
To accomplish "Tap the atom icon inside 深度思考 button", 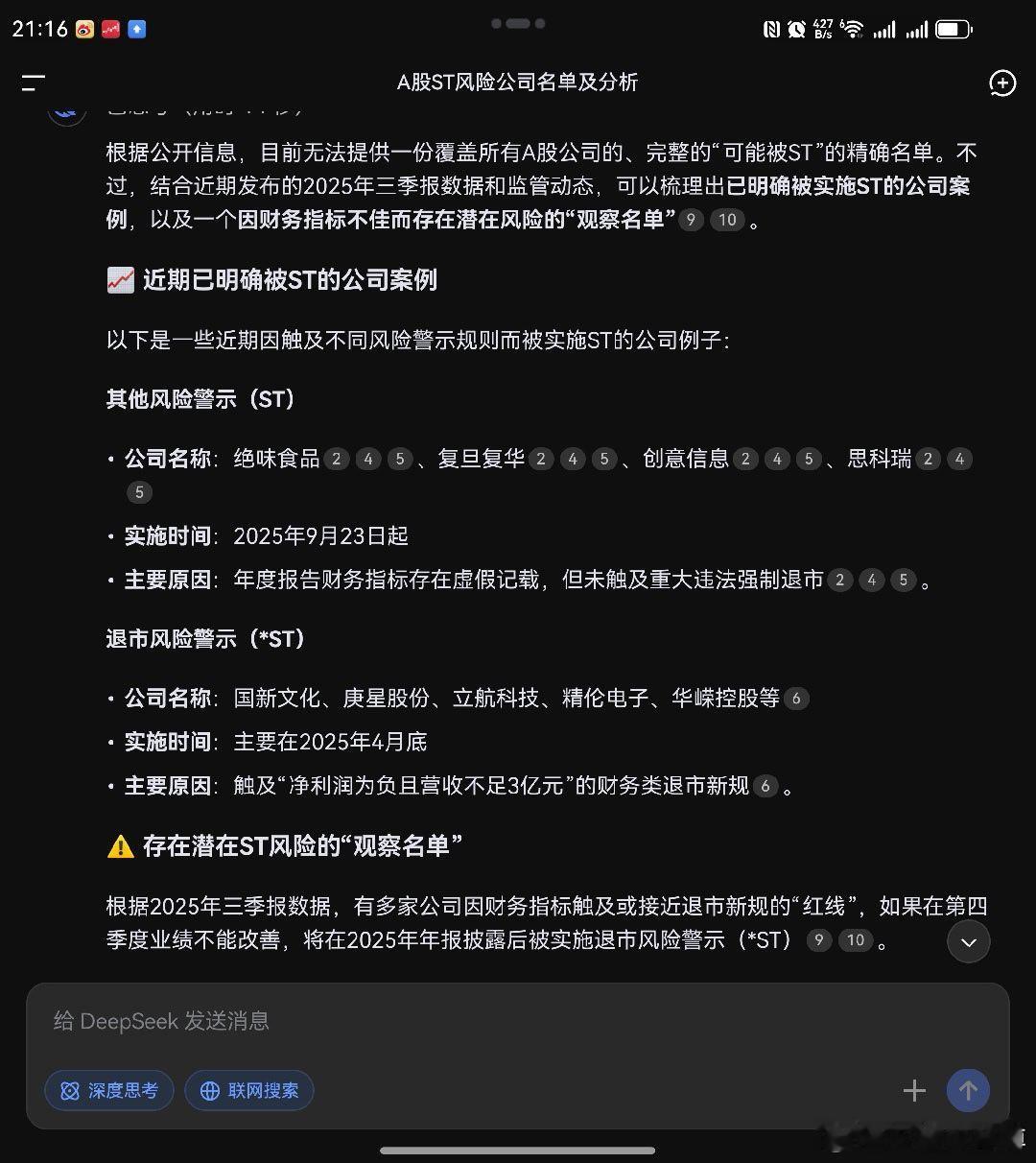I will coord(69,1090).
